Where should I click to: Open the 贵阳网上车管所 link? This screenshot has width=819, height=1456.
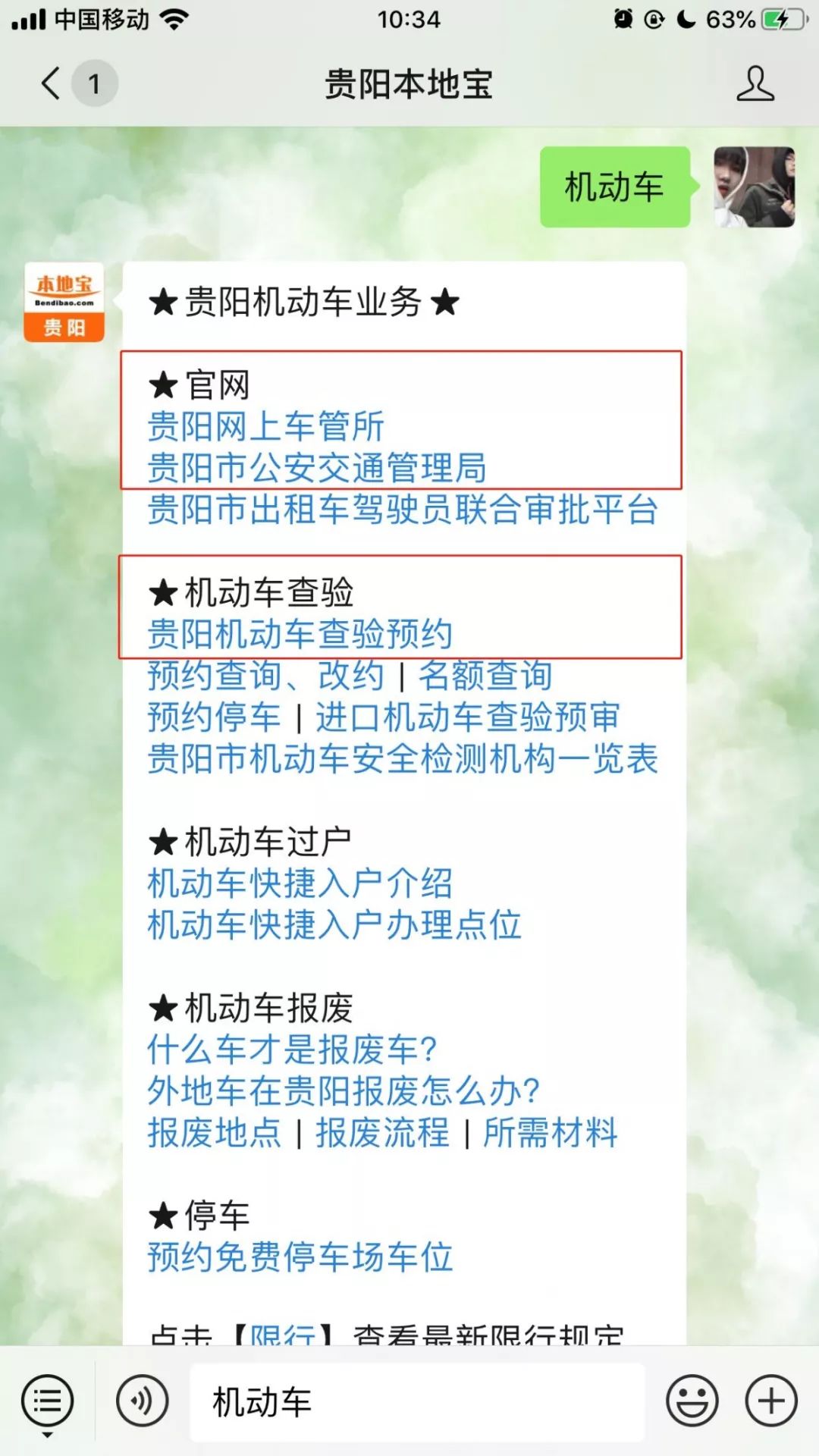[x=266, y=427]
